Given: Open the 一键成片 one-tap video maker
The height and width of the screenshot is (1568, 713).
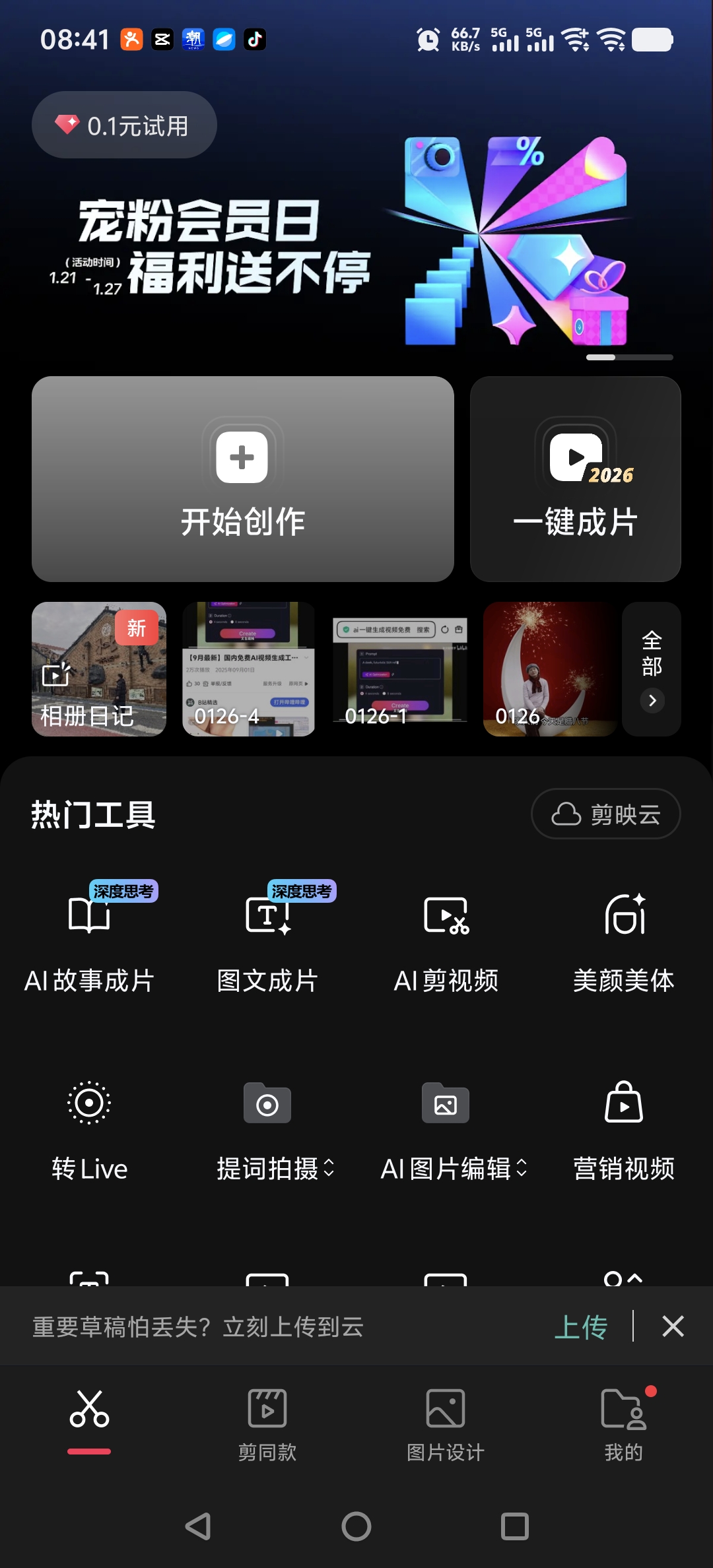Looking at the screenshot, I should pyautogui.click(x=575, y=479).
